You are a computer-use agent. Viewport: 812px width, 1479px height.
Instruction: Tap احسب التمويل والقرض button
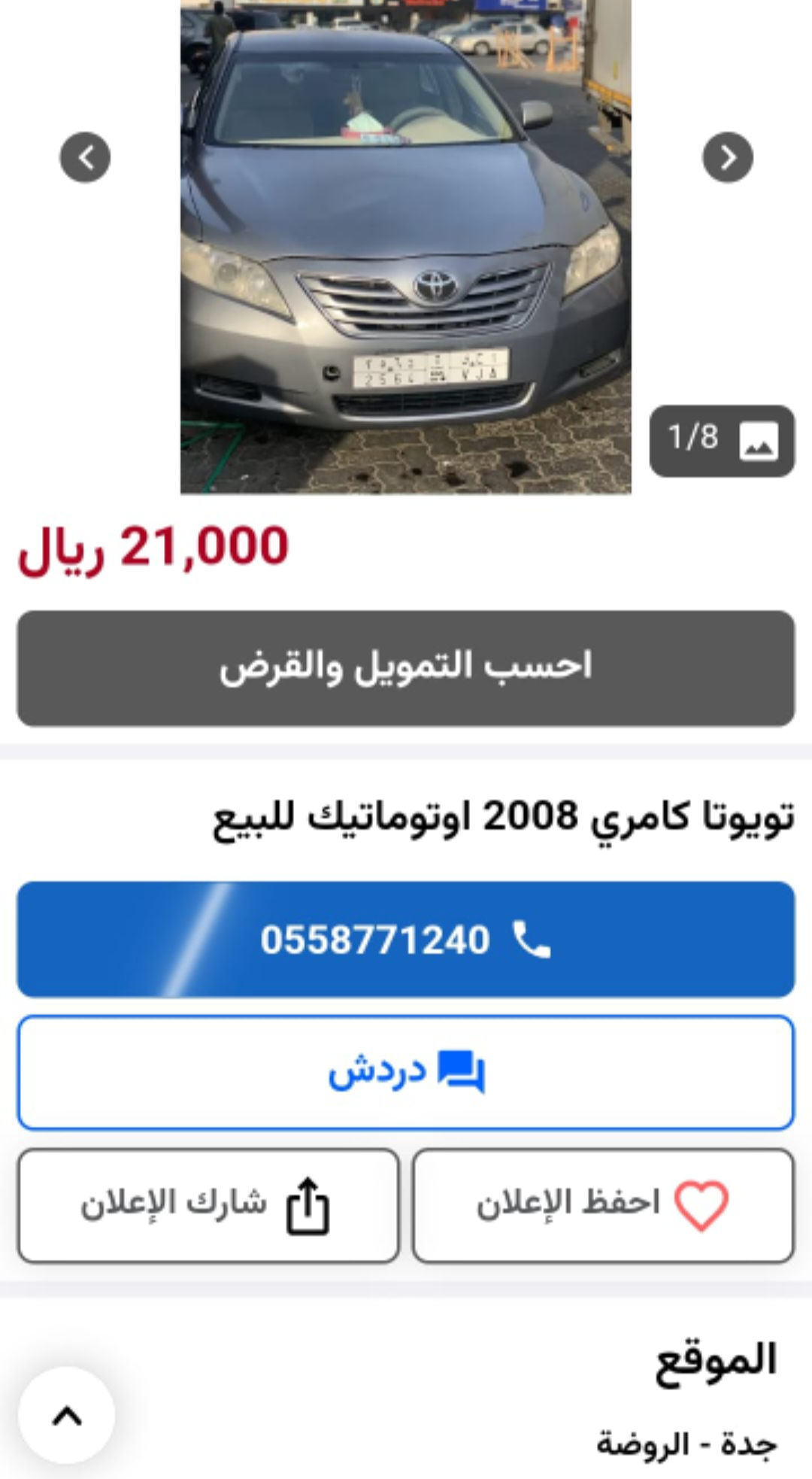[406, 668]
